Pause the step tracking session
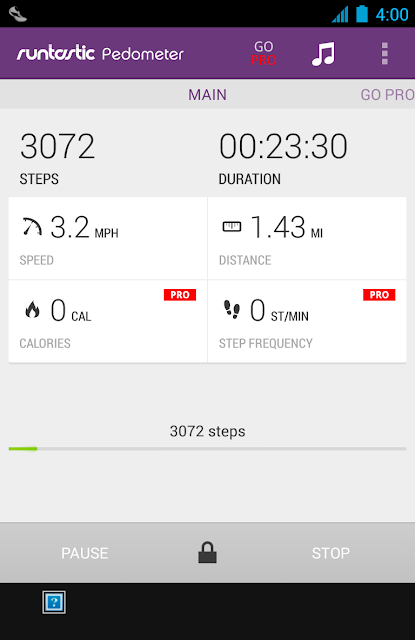415x640 pixels. (x=85, y=553)
